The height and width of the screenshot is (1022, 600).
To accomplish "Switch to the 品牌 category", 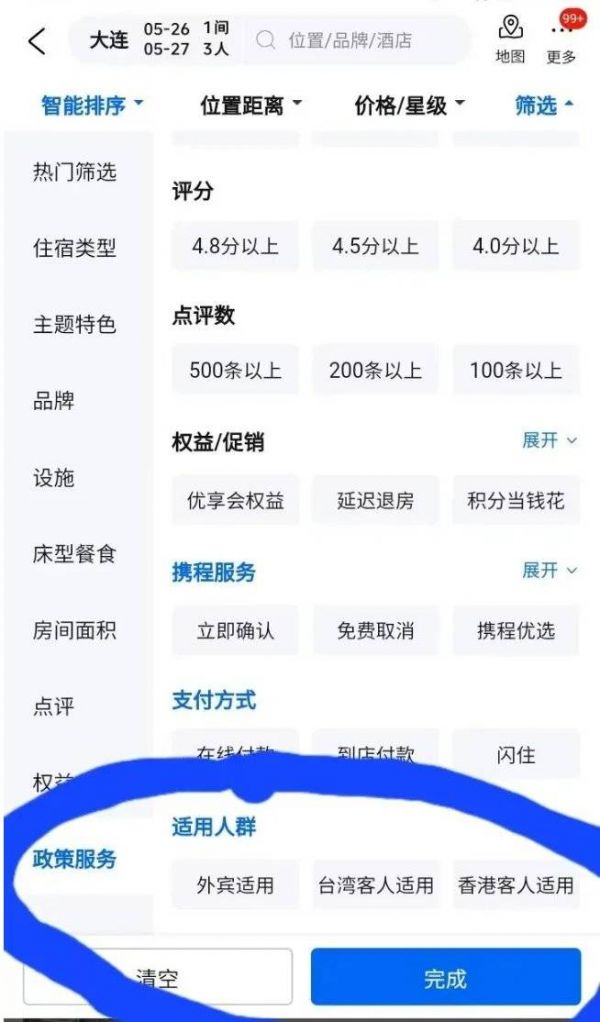I will pyautogui.click(x=53, y=401).
